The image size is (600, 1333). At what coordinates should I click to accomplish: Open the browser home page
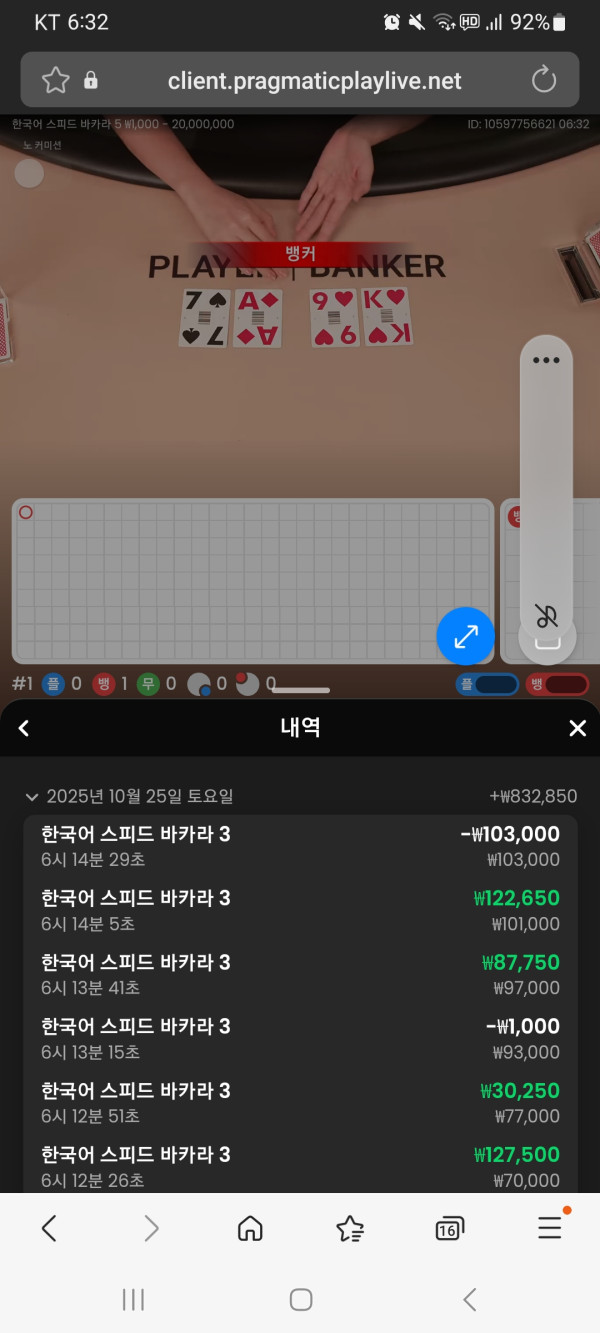250,1228
